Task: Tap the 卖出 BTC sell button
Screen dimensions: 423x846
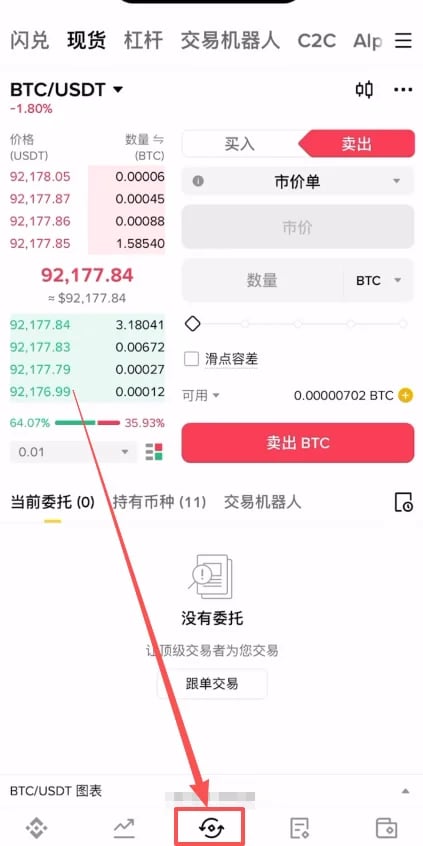Action: pyautogui.click(x=298, y=443)
